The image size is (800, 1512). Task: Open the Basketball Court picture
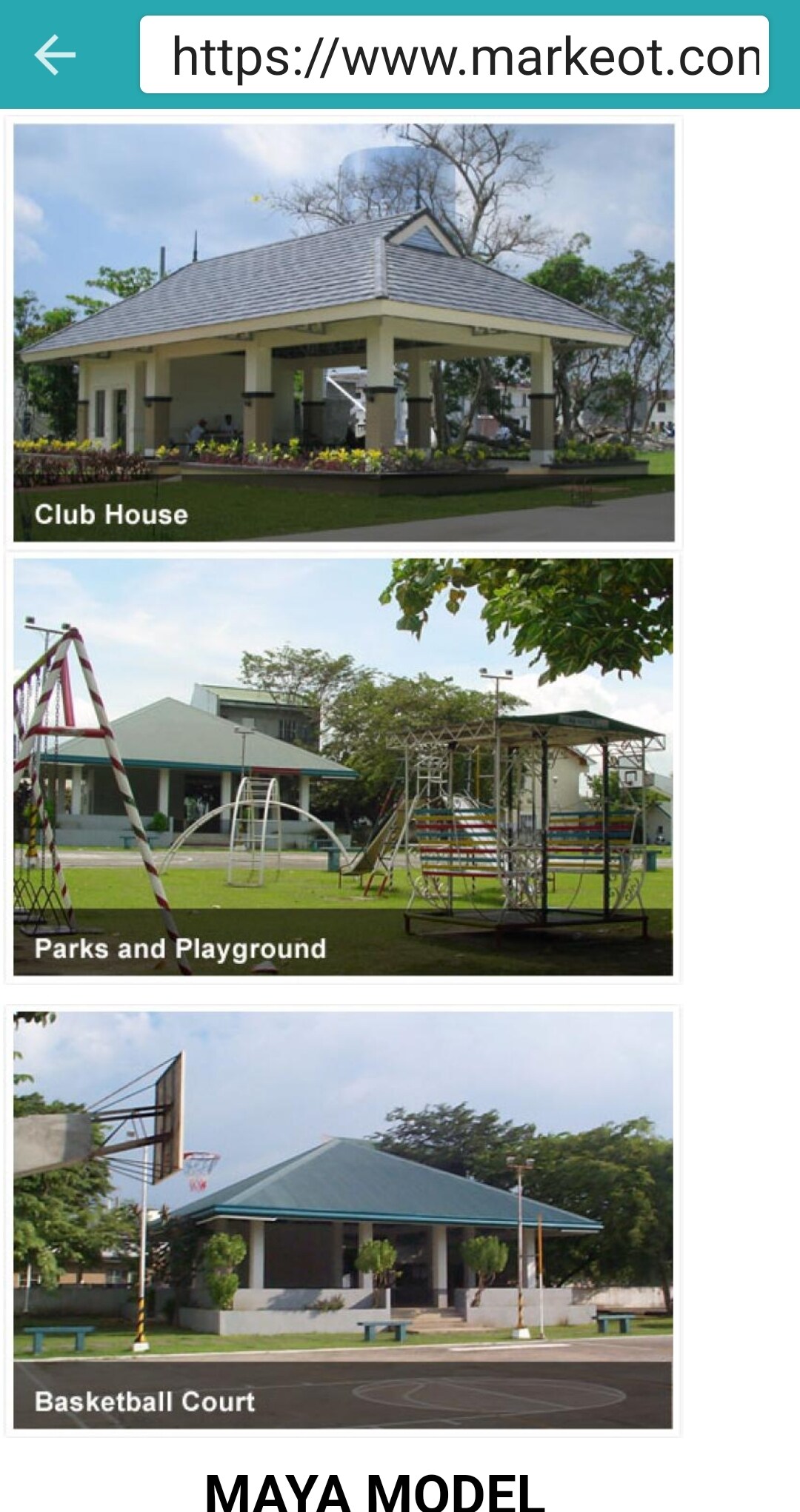(343, 1220)
